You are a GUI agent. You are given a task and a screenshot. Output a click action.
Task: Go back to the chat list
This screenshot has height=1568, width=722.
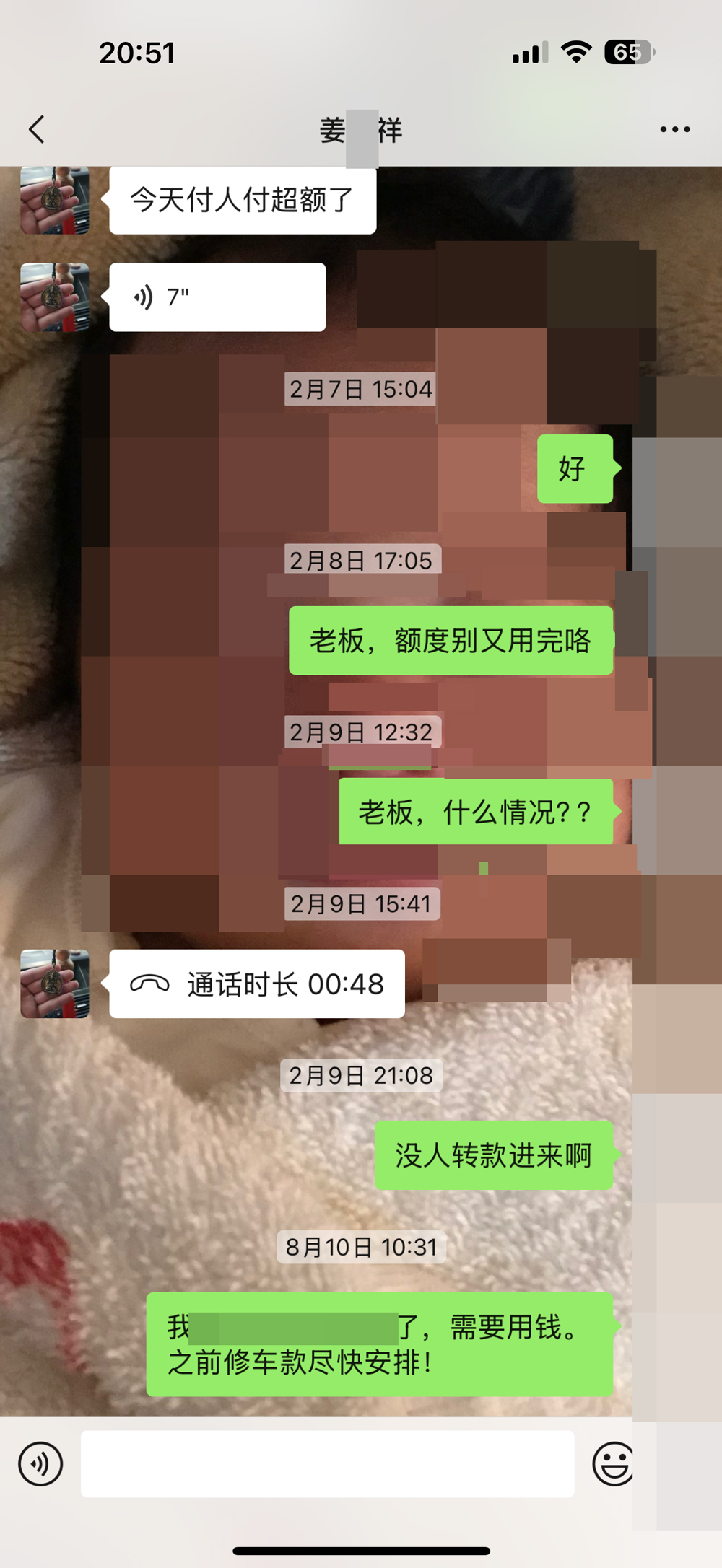pos(38,130)
